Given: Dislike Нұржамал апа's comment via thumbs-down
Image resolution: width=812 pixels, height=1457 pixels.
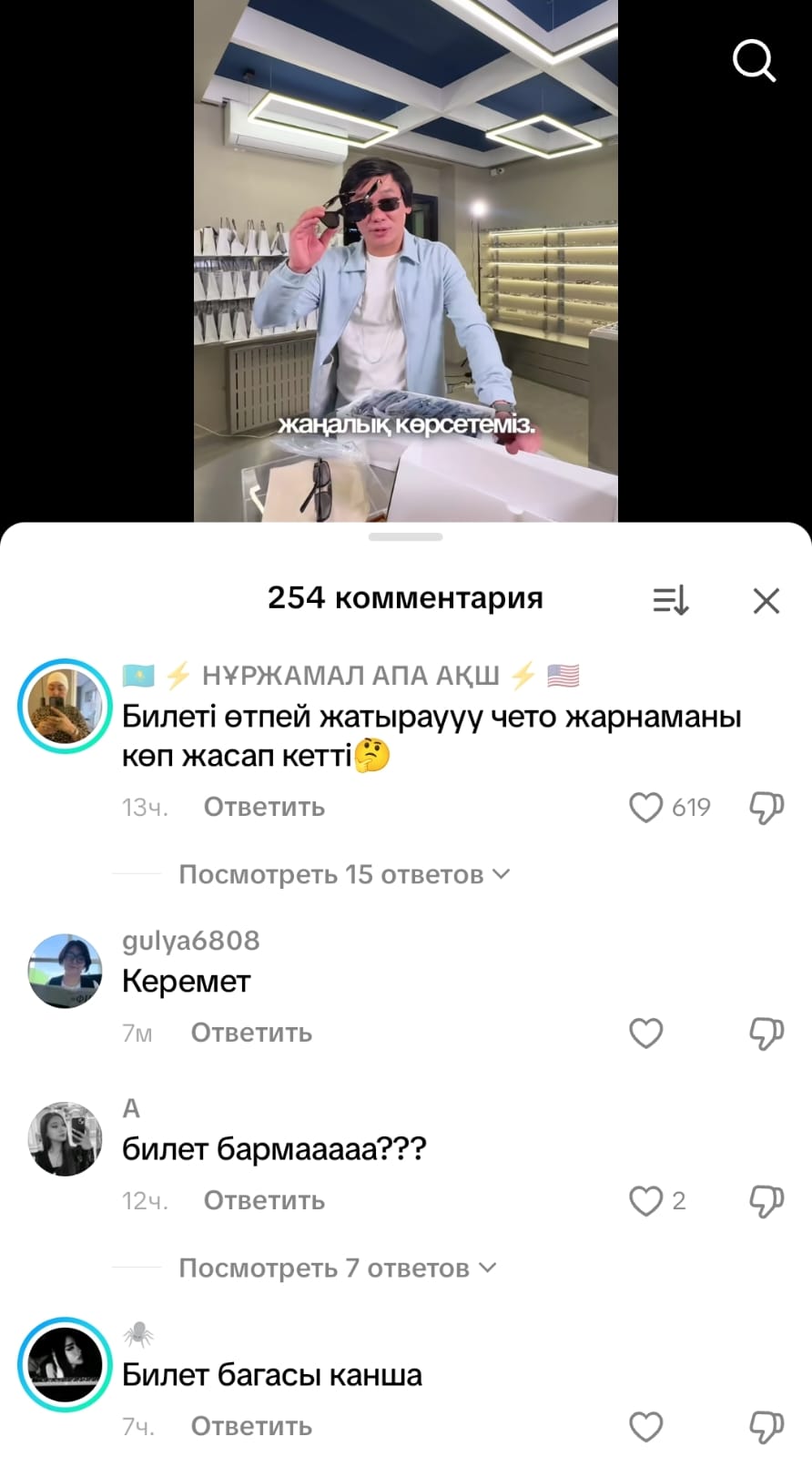Looking at the screenshot, I should coord(766,805).
